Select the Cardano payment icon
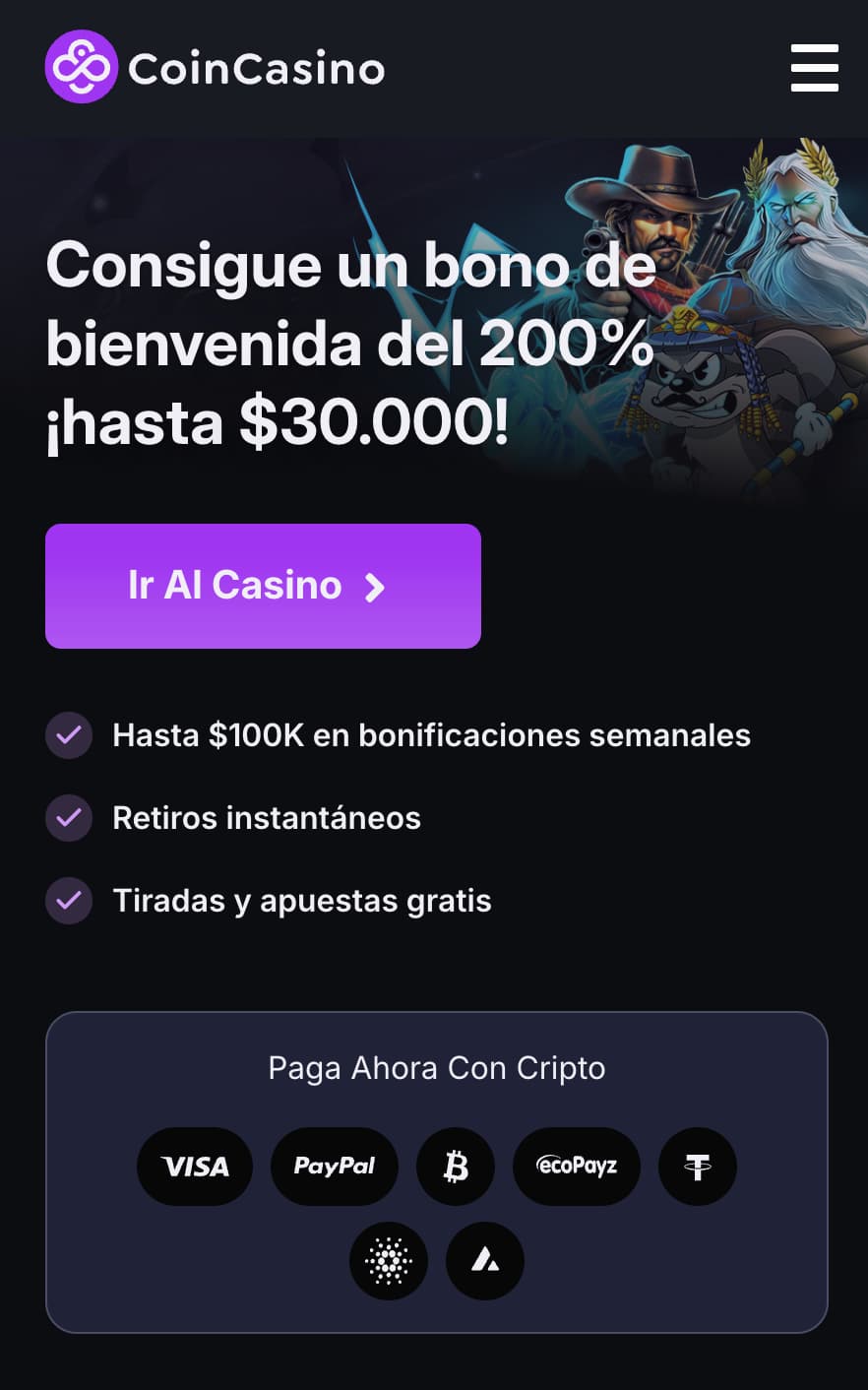 click(x=388, y=1260)
